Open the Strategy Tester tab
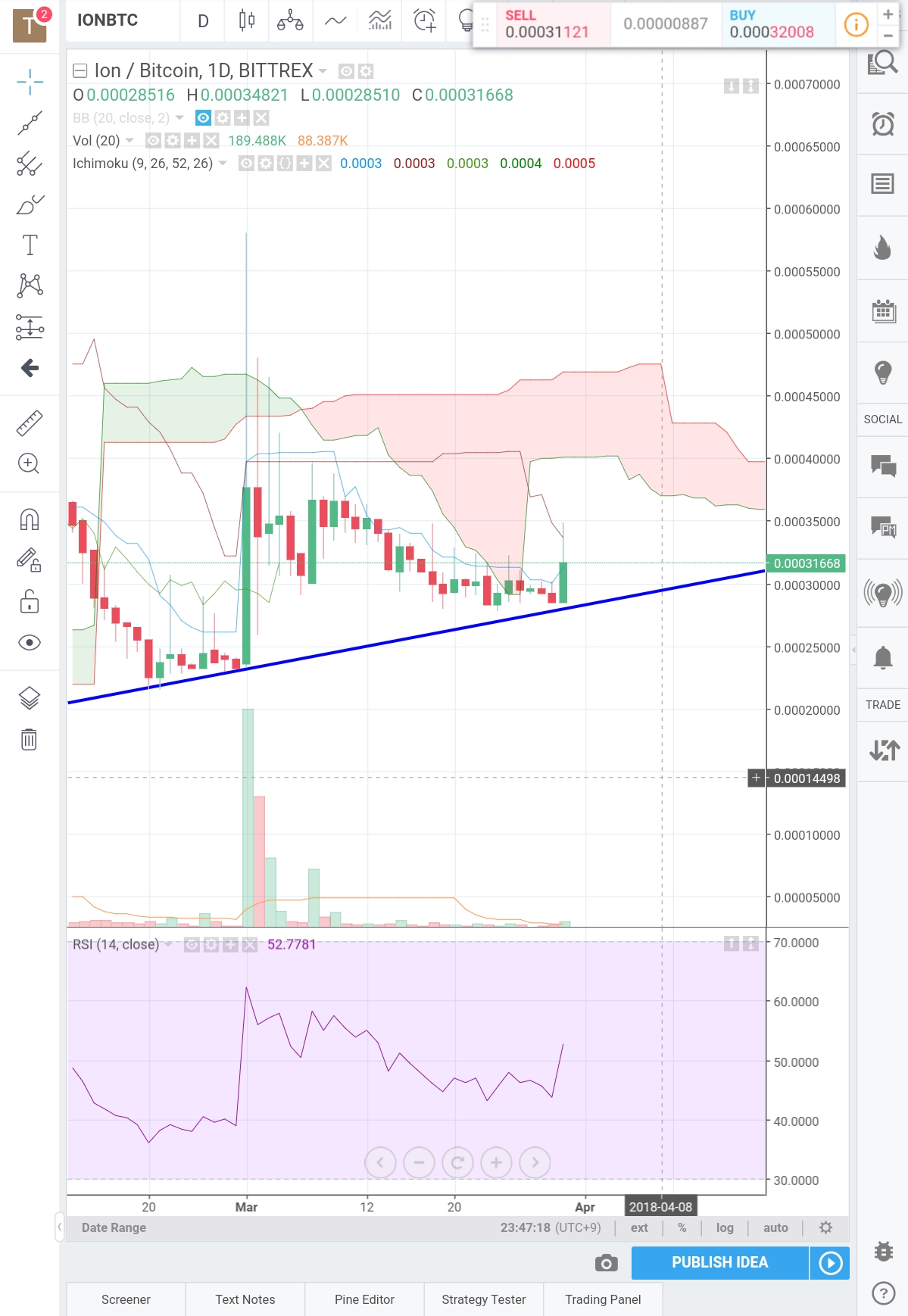908x1316 pixels. pyautogui.click(x=483, y=1299)
